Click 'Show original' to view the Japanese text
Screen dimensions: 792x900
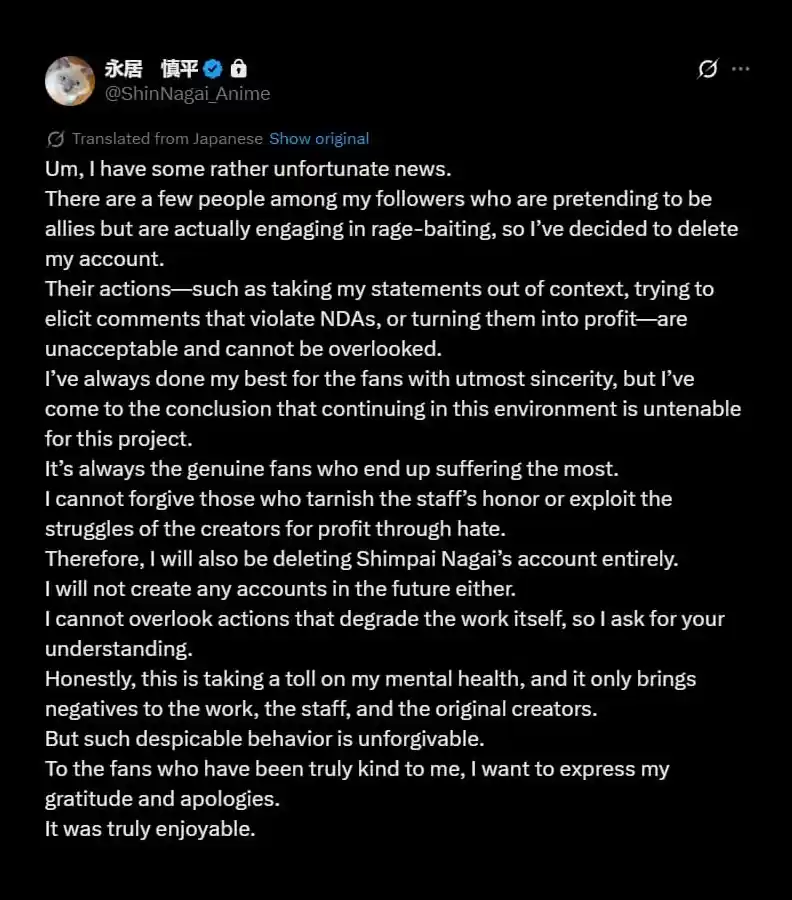(318, 139)
